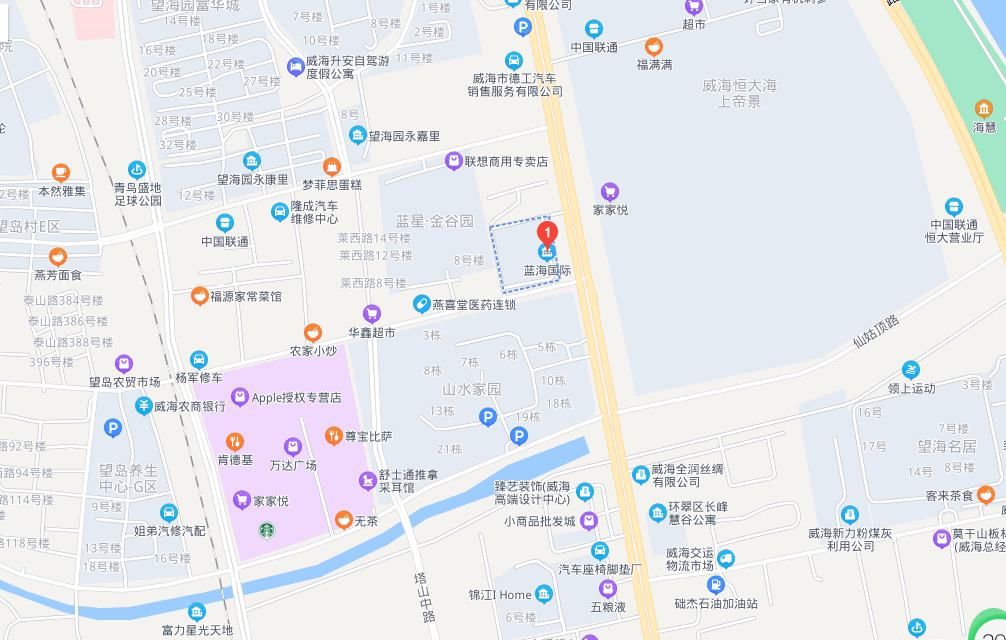Image resolution: width=1006 pixels, height=640 pixels.
Task: Tap the 家家悦 marker near 威海恒大海上帝景
Action: pos(610,191)
